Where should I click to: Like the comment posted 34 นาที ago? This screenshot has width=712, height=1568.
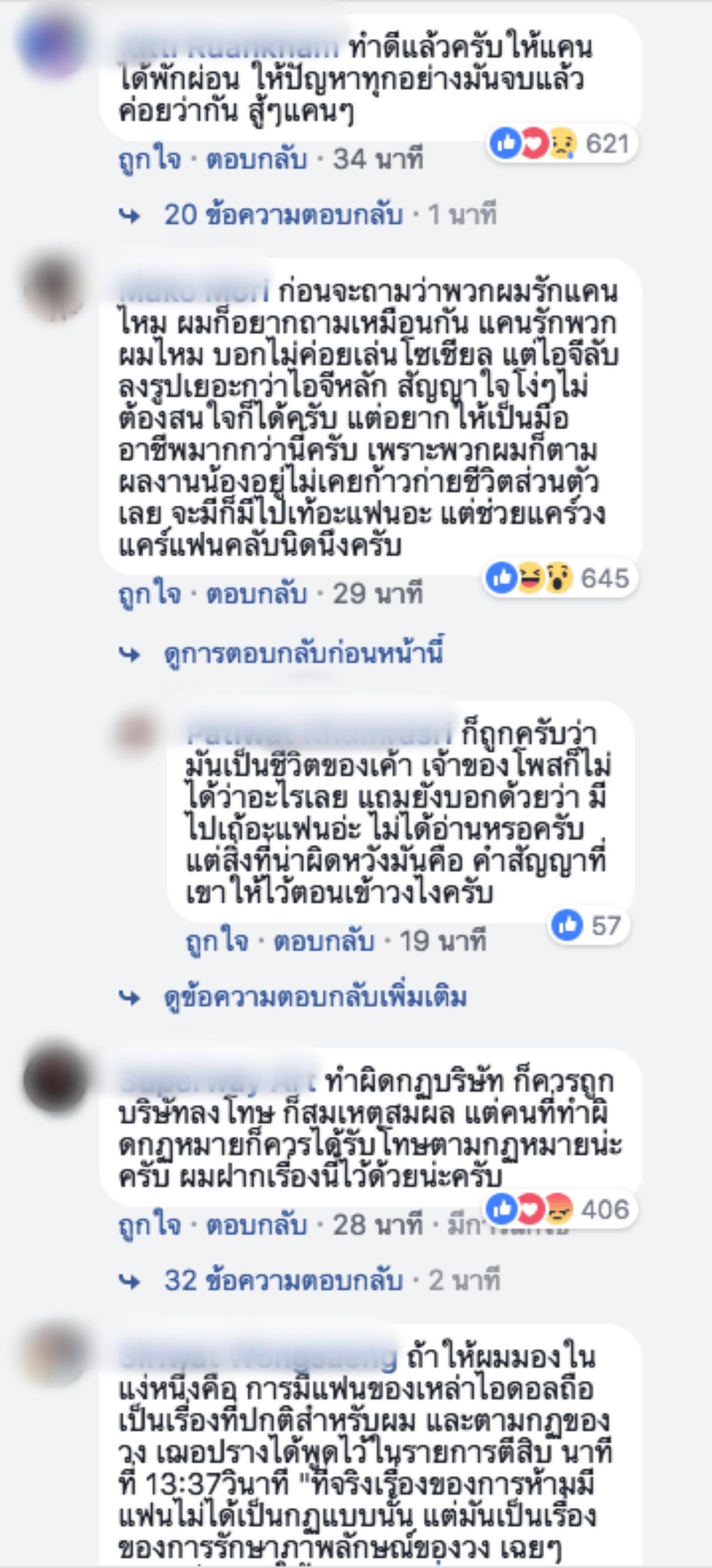click(149, 160)
